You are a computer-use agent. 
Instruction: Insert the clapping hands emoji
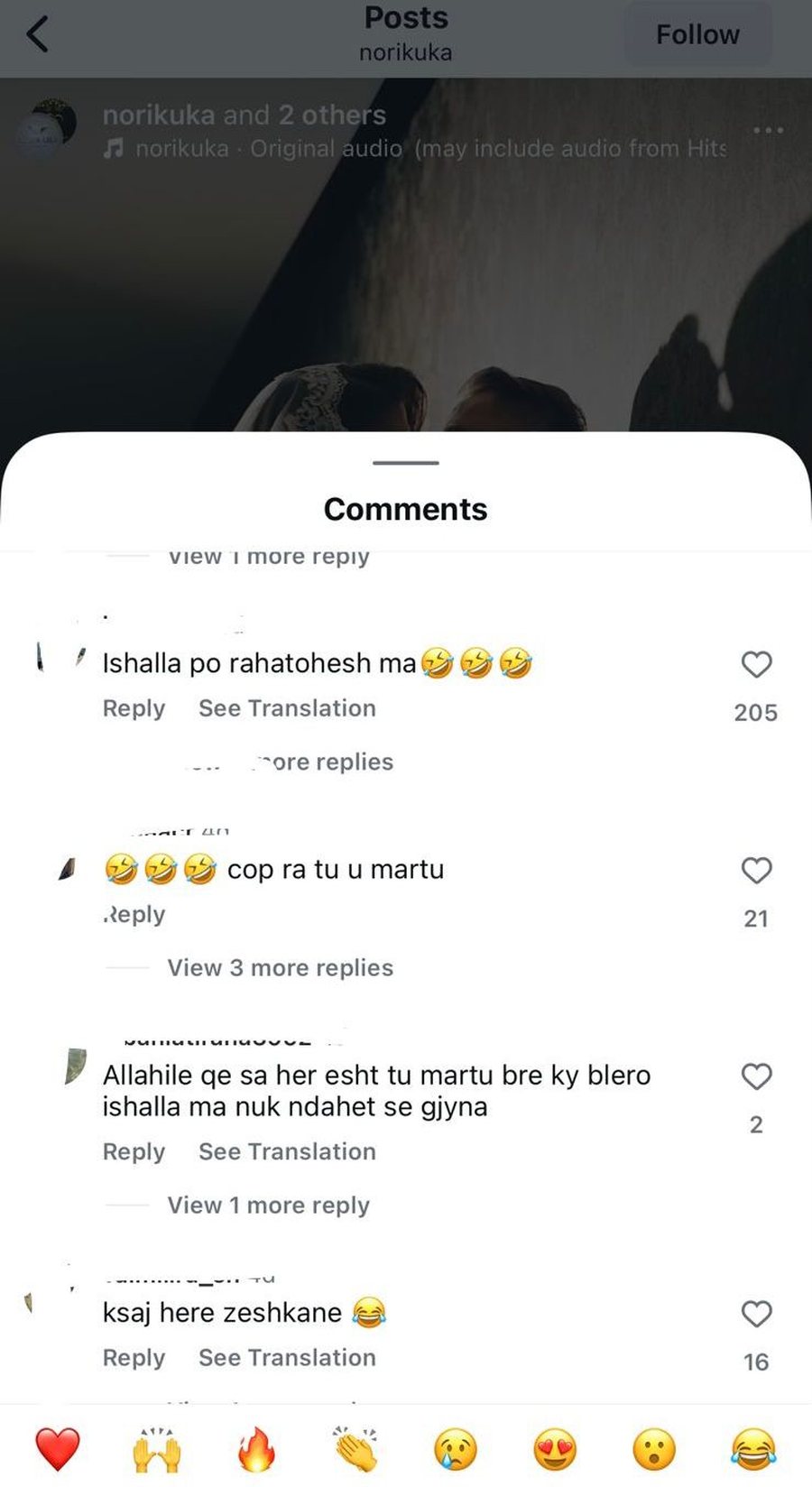point(355,1450)
